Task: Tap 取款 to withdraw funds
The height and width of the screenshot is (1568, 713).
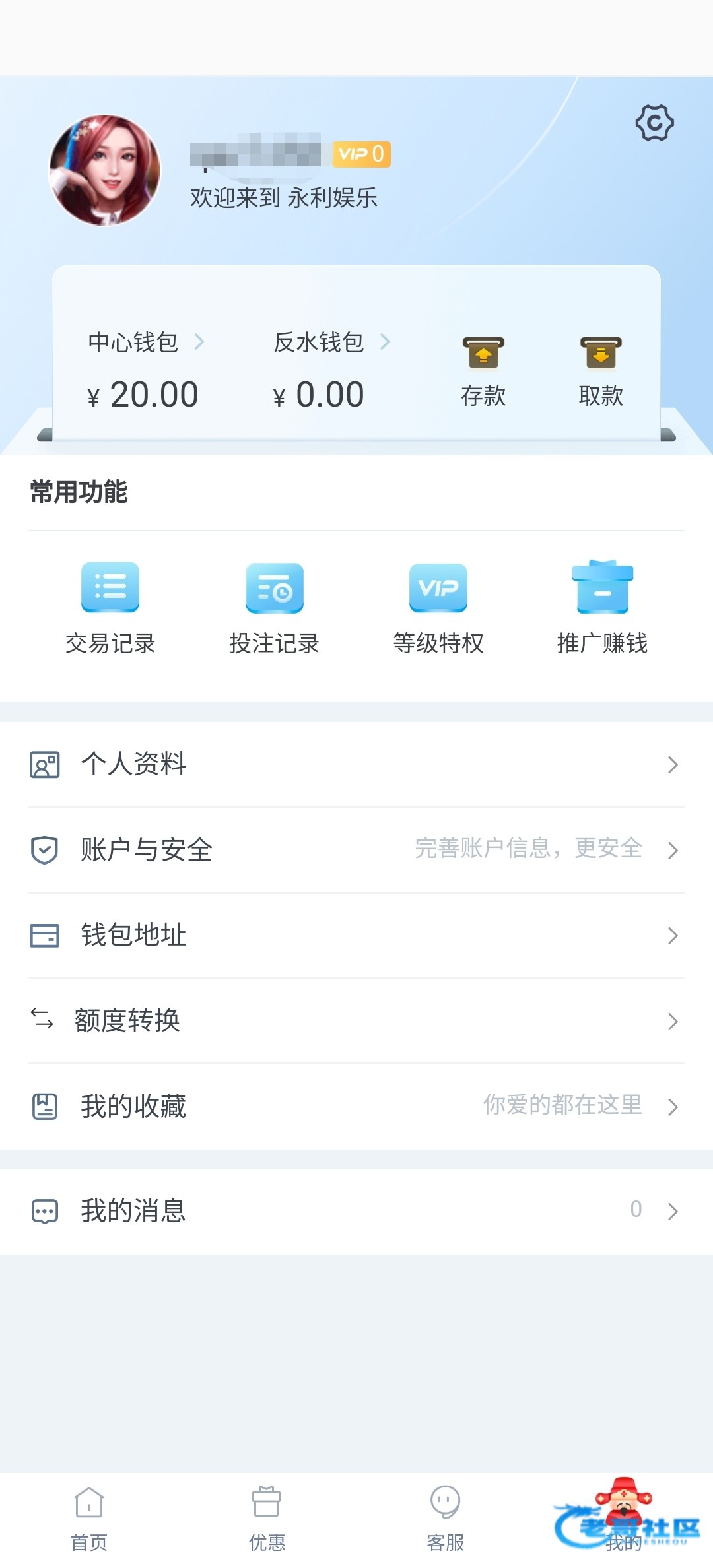Action: 601,372
